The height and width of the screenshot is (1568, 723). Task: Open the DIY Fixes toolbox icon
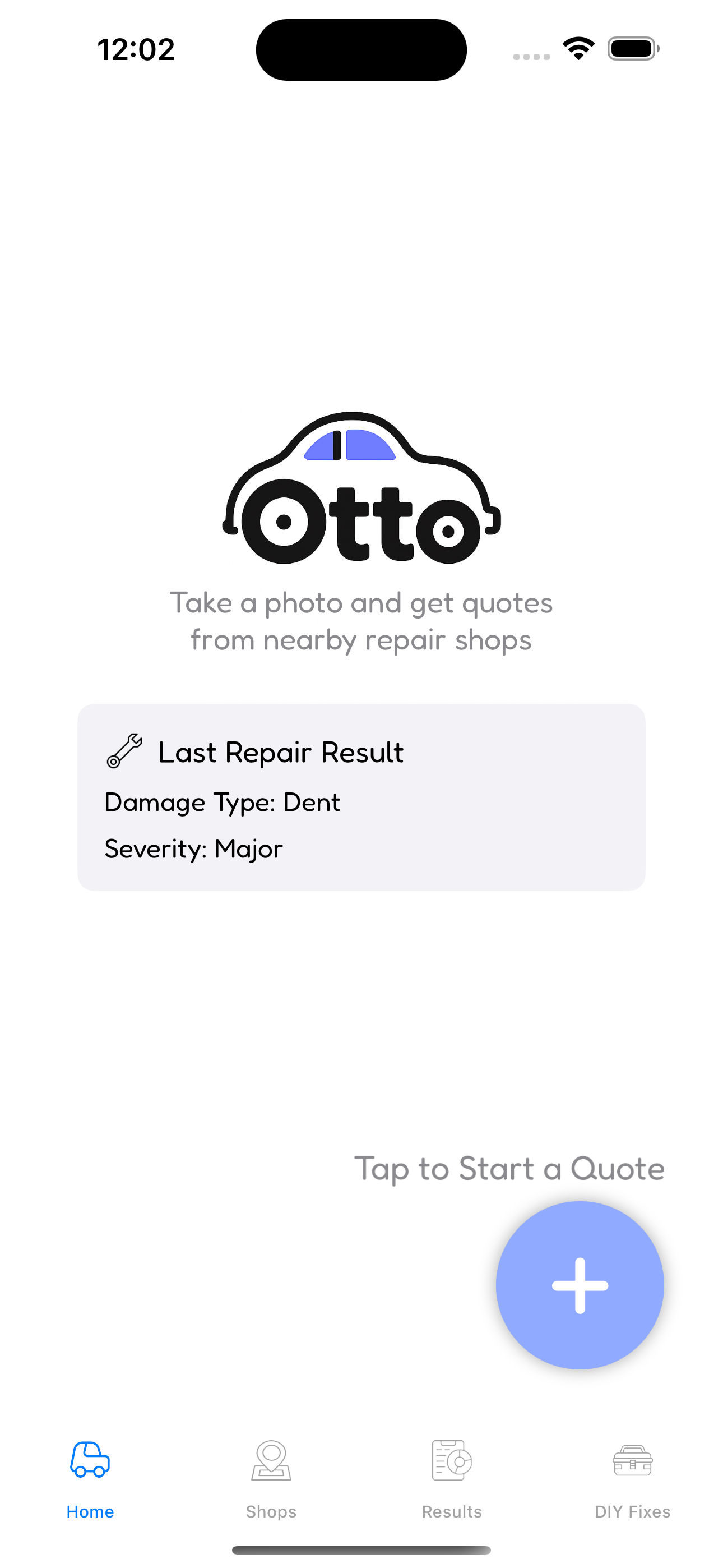[x=632, y=1460]
